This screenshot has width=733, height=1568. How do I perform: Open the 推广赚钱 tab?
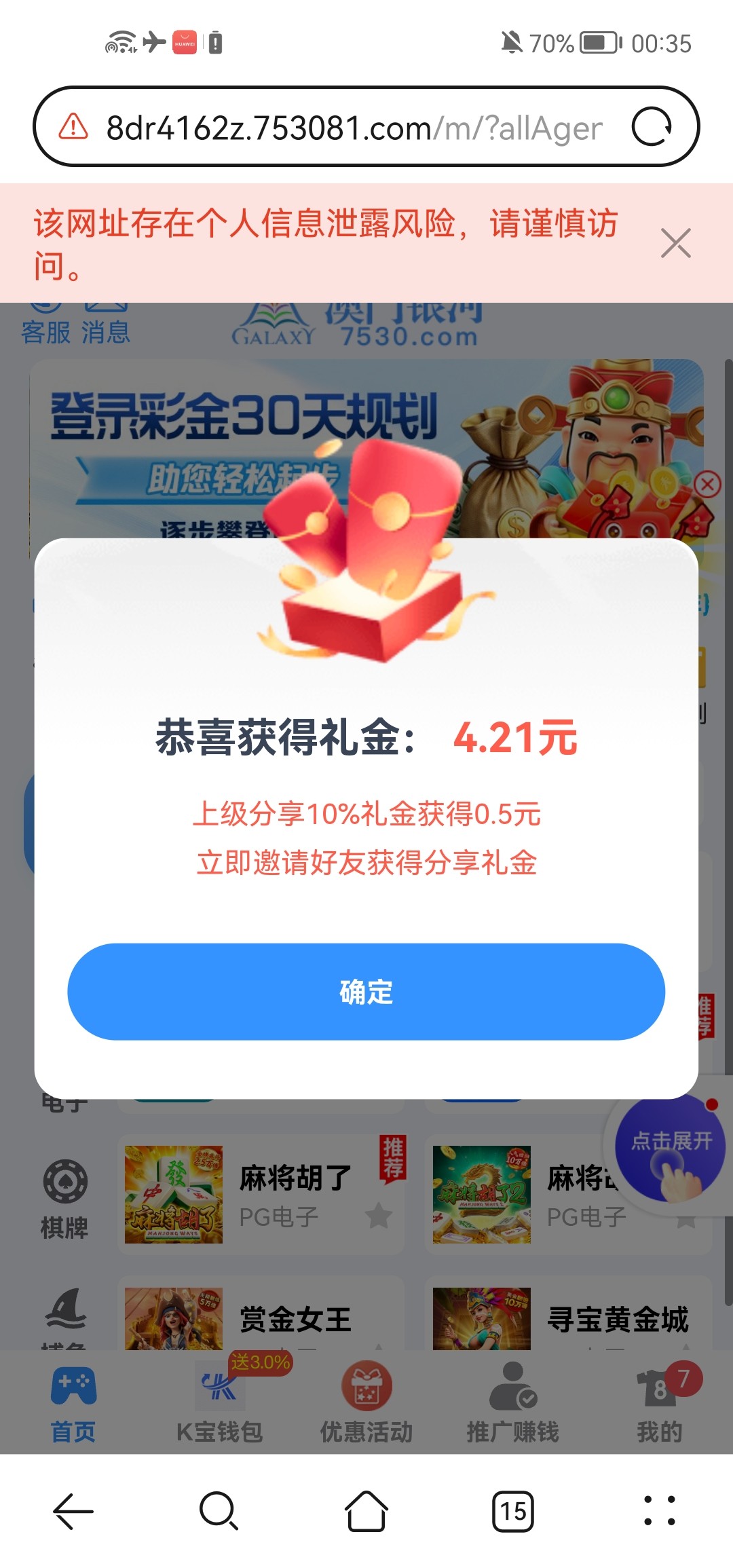(x=513, y=1403)
